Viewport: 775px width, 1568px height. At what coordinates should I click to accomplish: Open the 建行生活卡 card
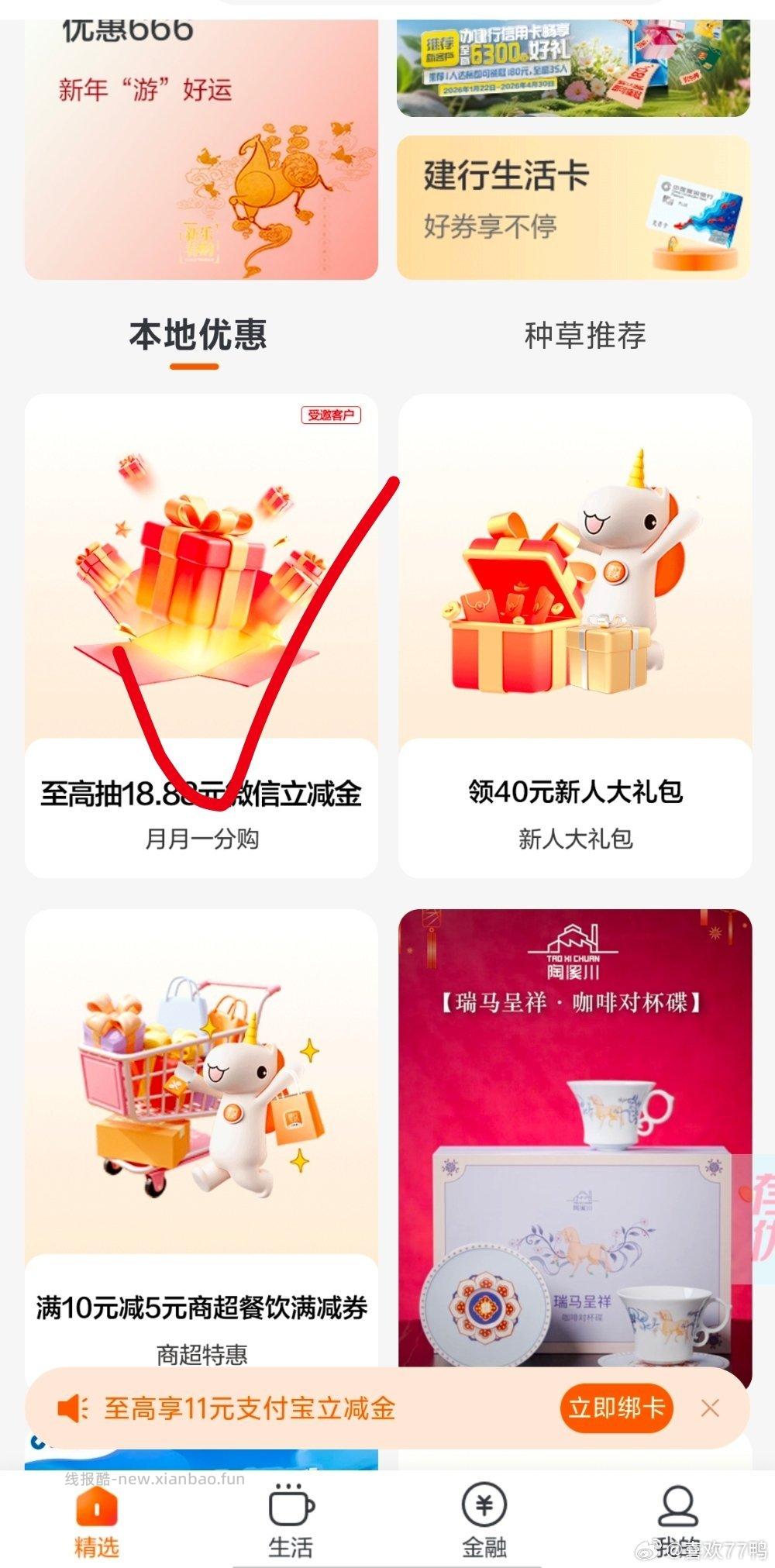tap(573, 207)
